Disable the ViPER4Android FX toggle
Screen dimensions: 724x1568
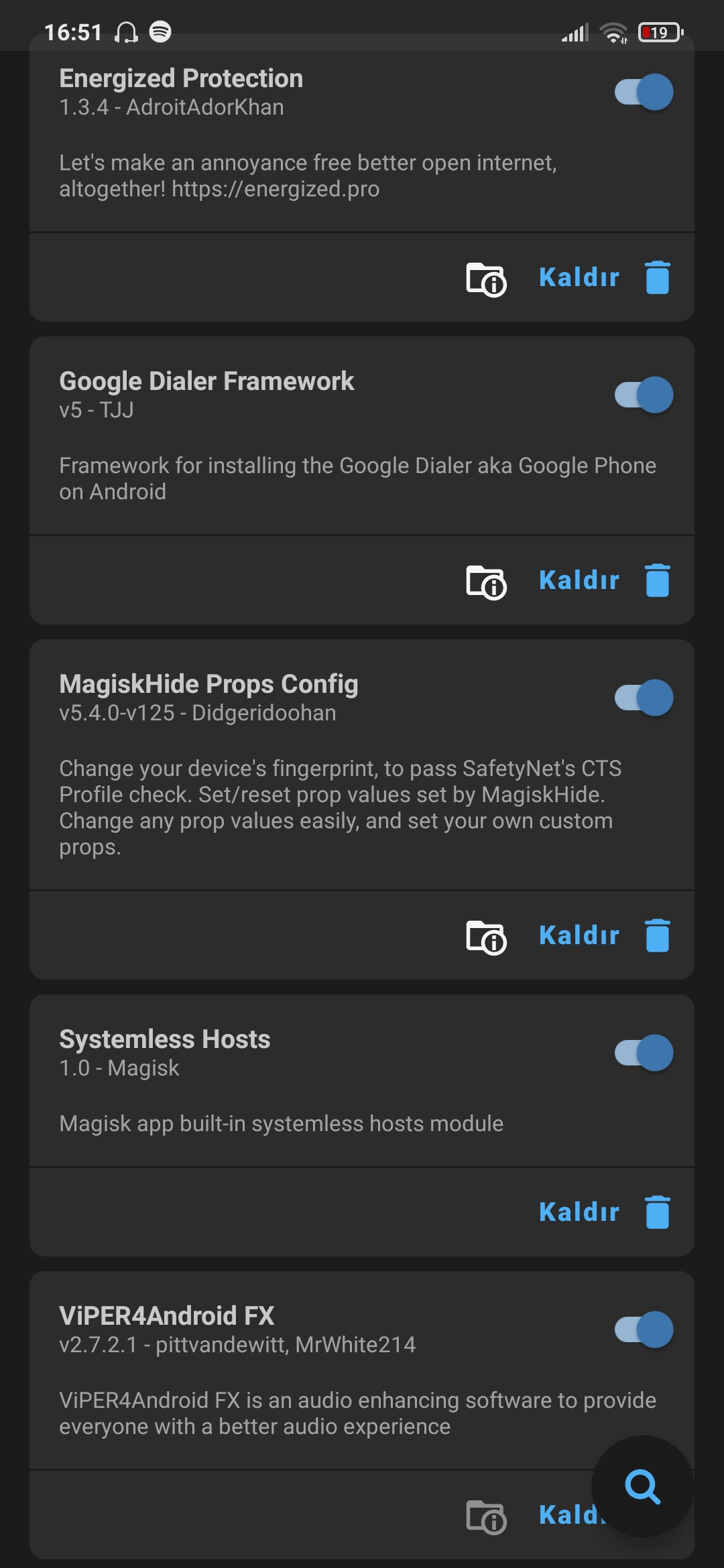(x=644, y=1329)
